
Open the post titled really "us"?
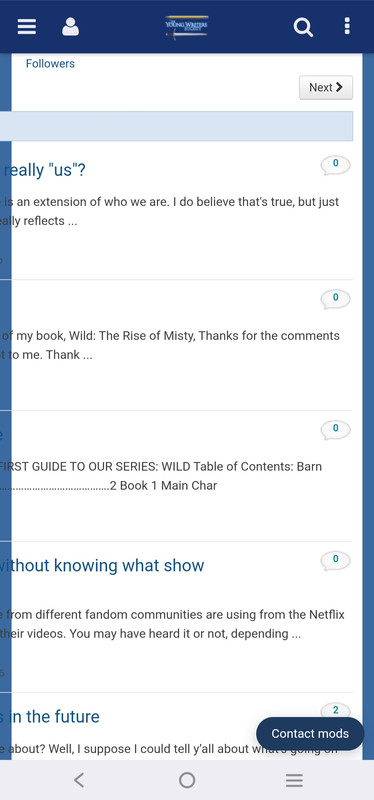coord(44,170)
